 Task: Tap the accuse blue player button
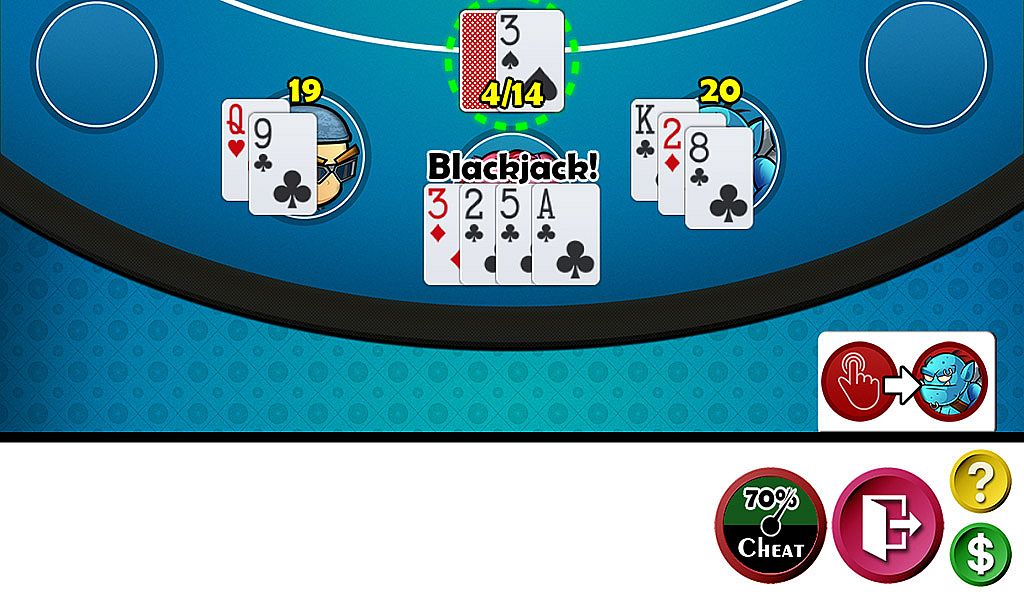tap(907, 382)
